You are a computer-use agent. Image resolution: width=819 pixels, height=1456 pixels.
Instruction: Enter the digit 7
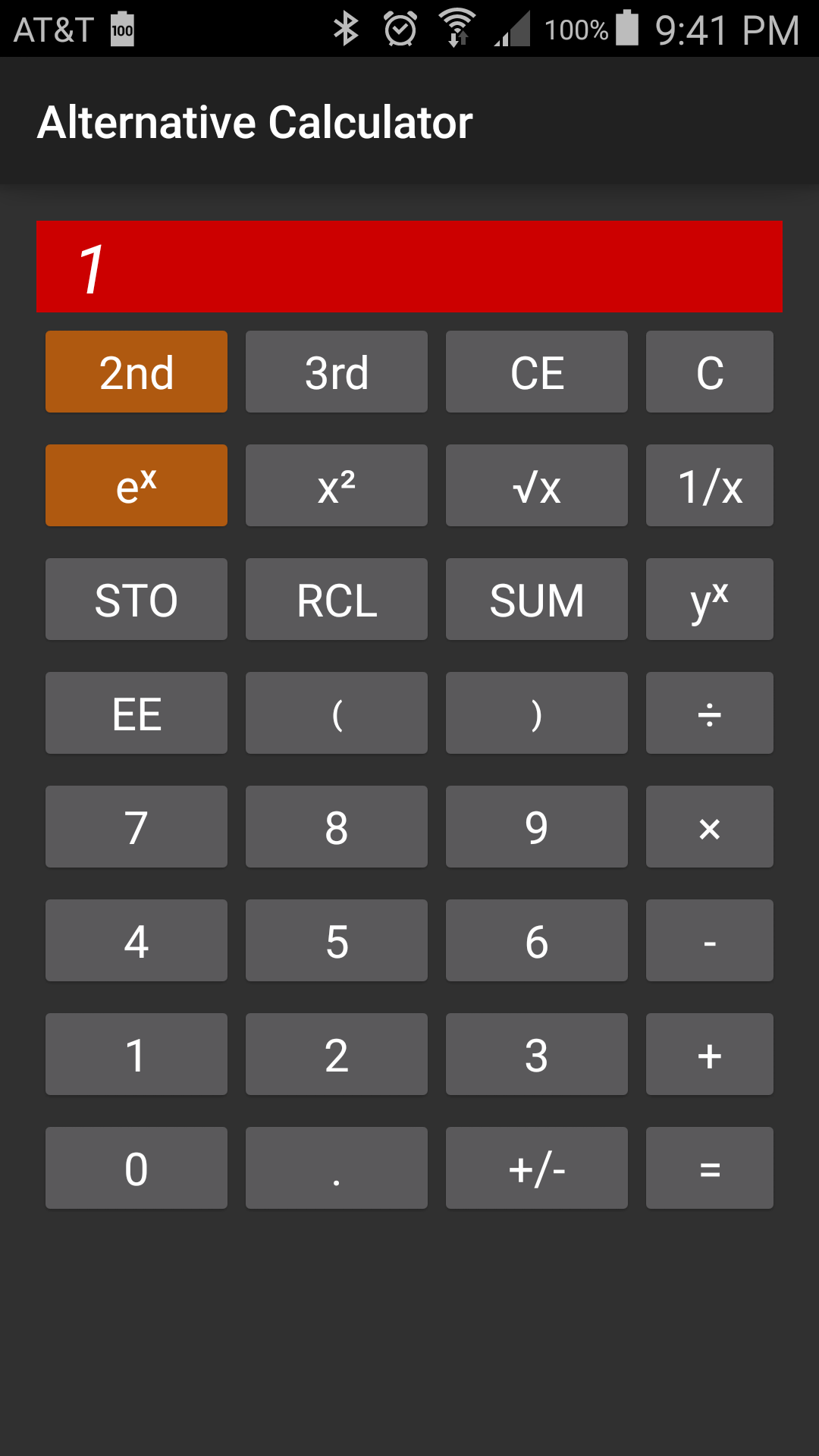point(136,827)
